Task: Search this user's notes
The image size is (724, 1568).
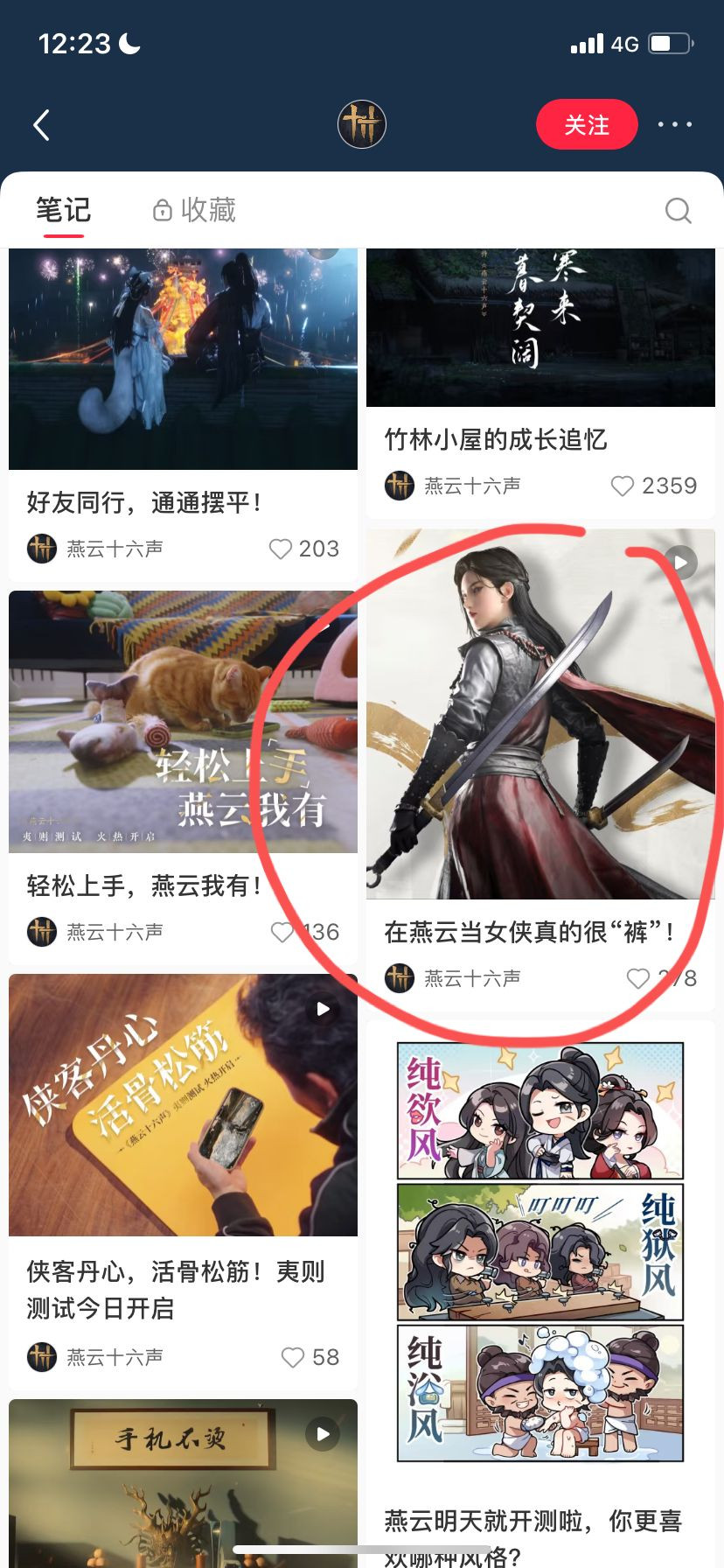Action: point(678,210)
